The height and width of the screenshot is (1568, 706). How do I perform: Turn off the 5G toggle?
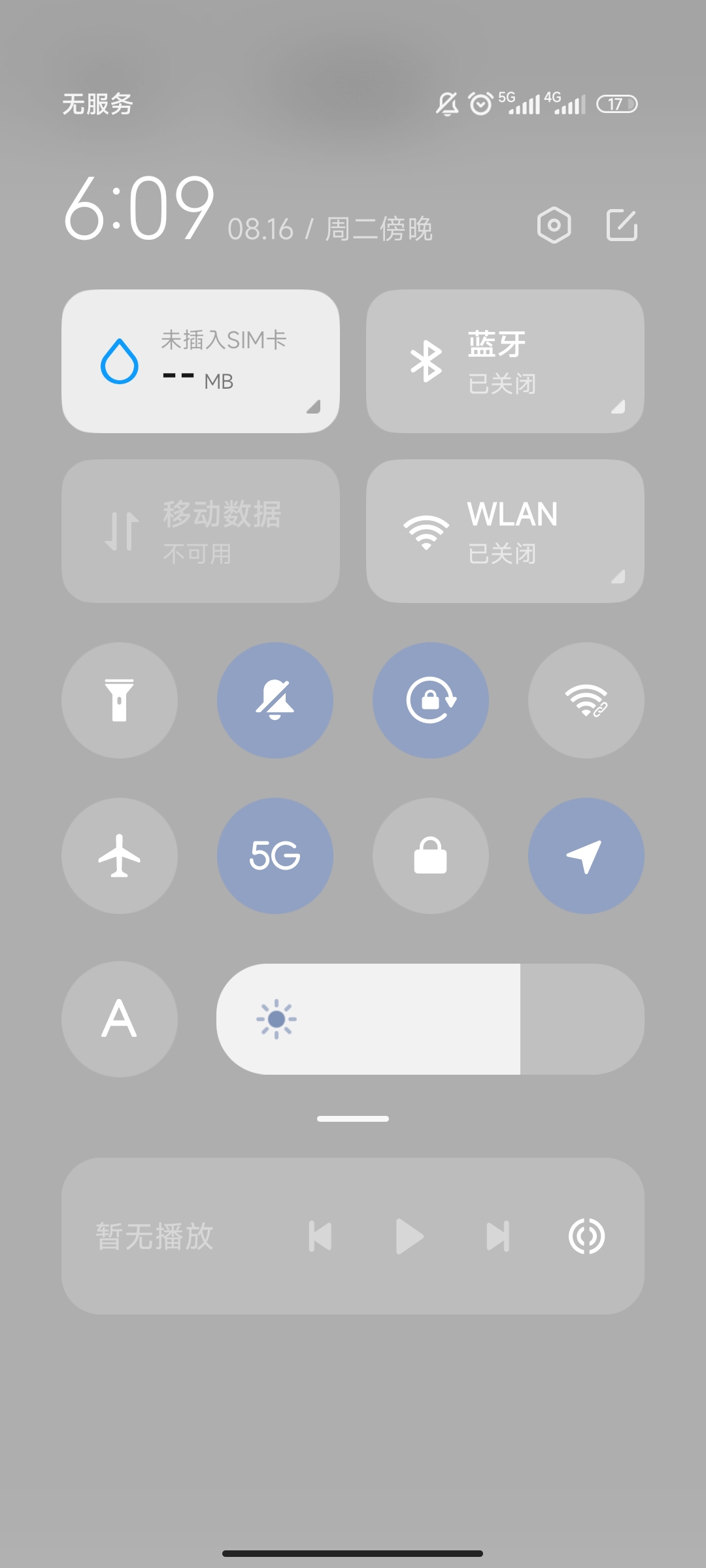(275, 856)
